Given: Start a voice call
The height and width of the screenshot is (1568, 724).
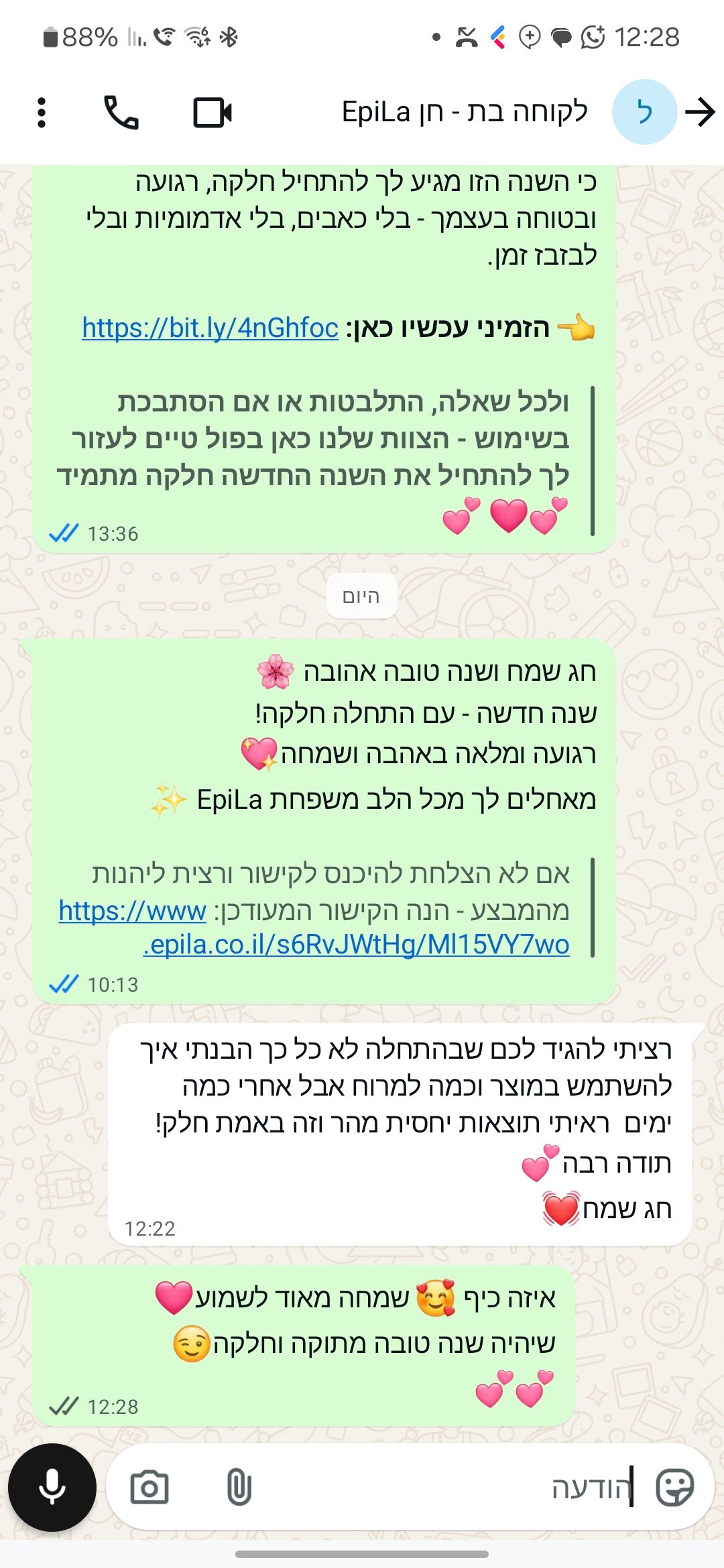Looking at the screenshot, I should point(121,113).
